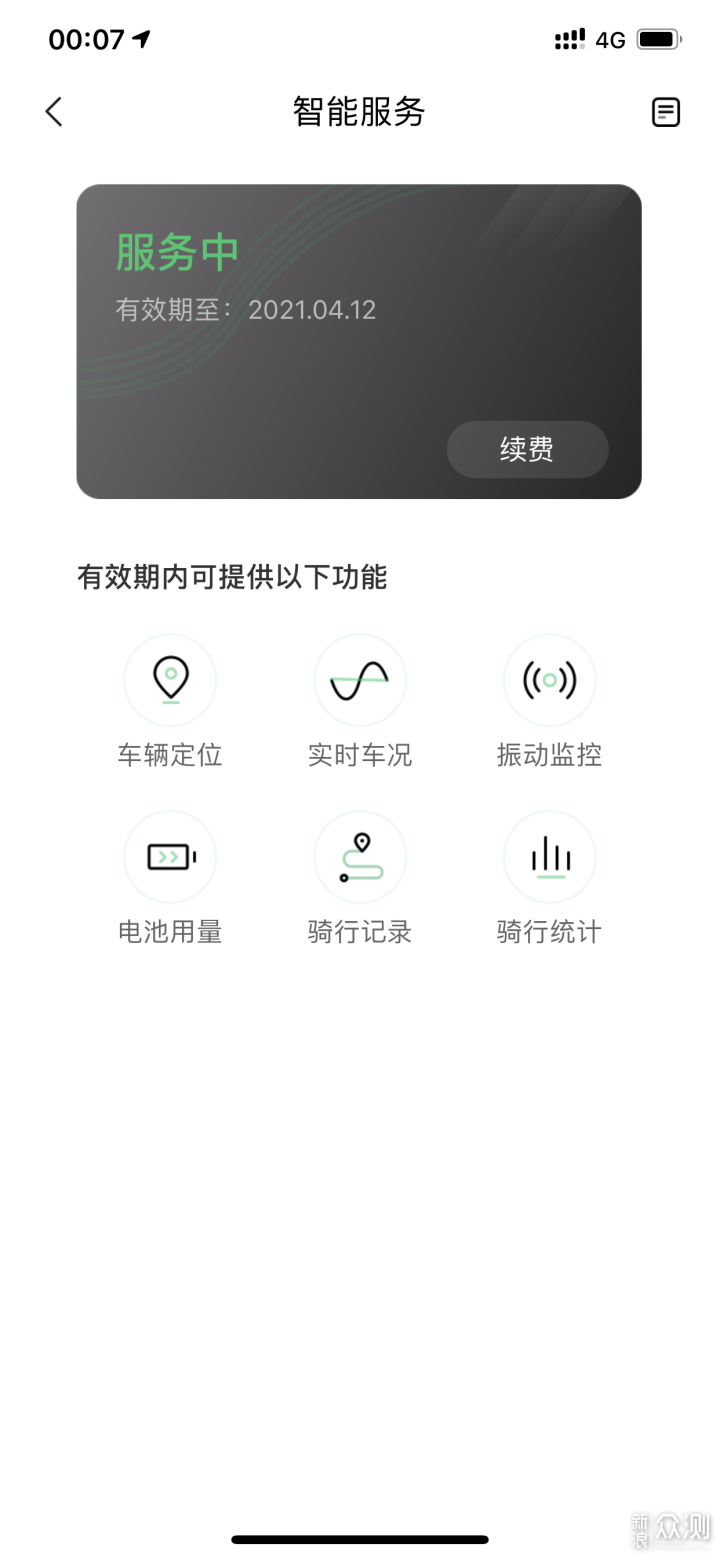Go back using the left chevron arrow
Viewport: 720px width, 1558px height.
pyautogui.click(x=53, y=111)
